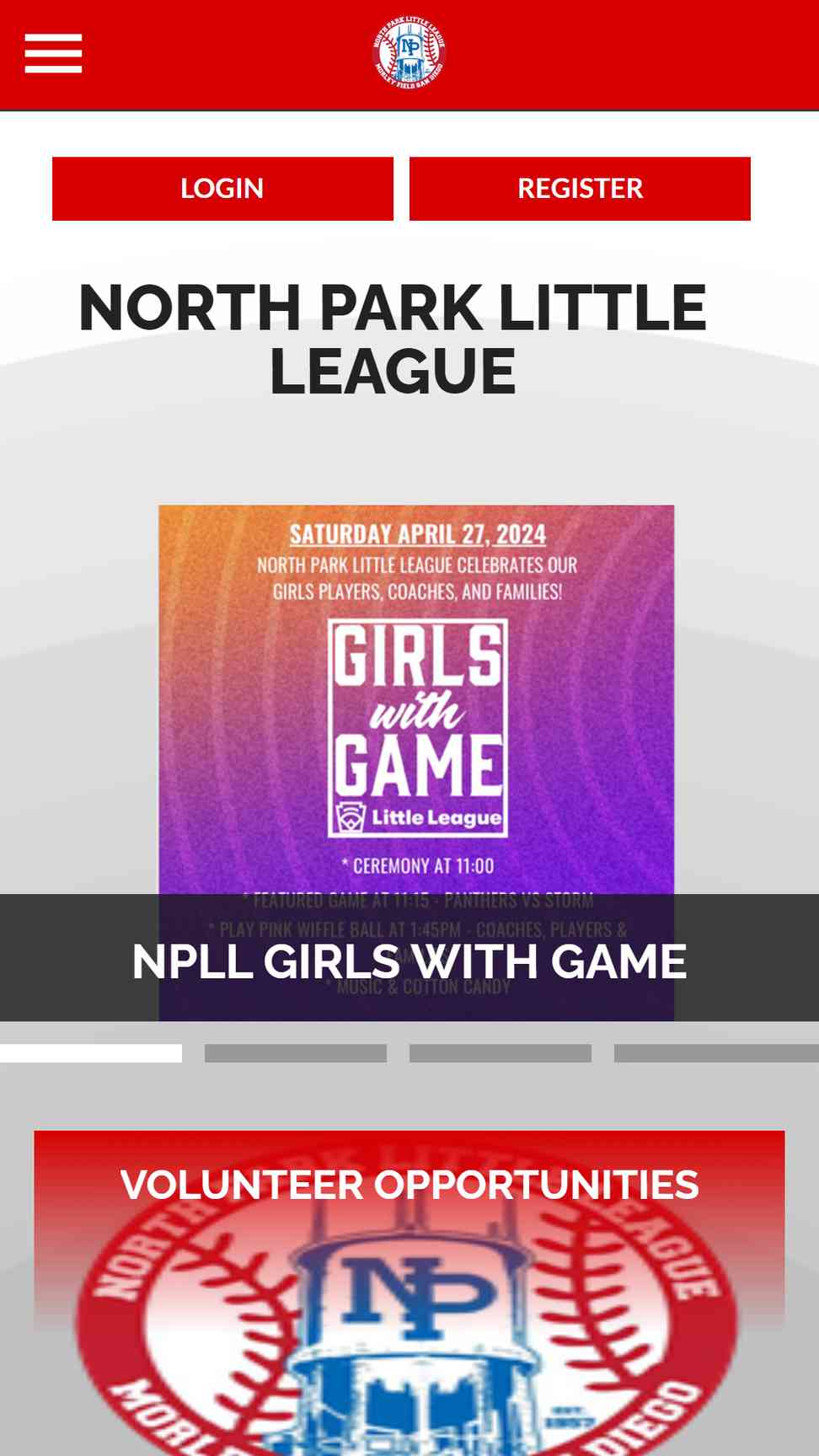This screenshot has height=1456, width=819.
Task: Open the NPLL Girls With Game slide
Action: coord(409,960)
